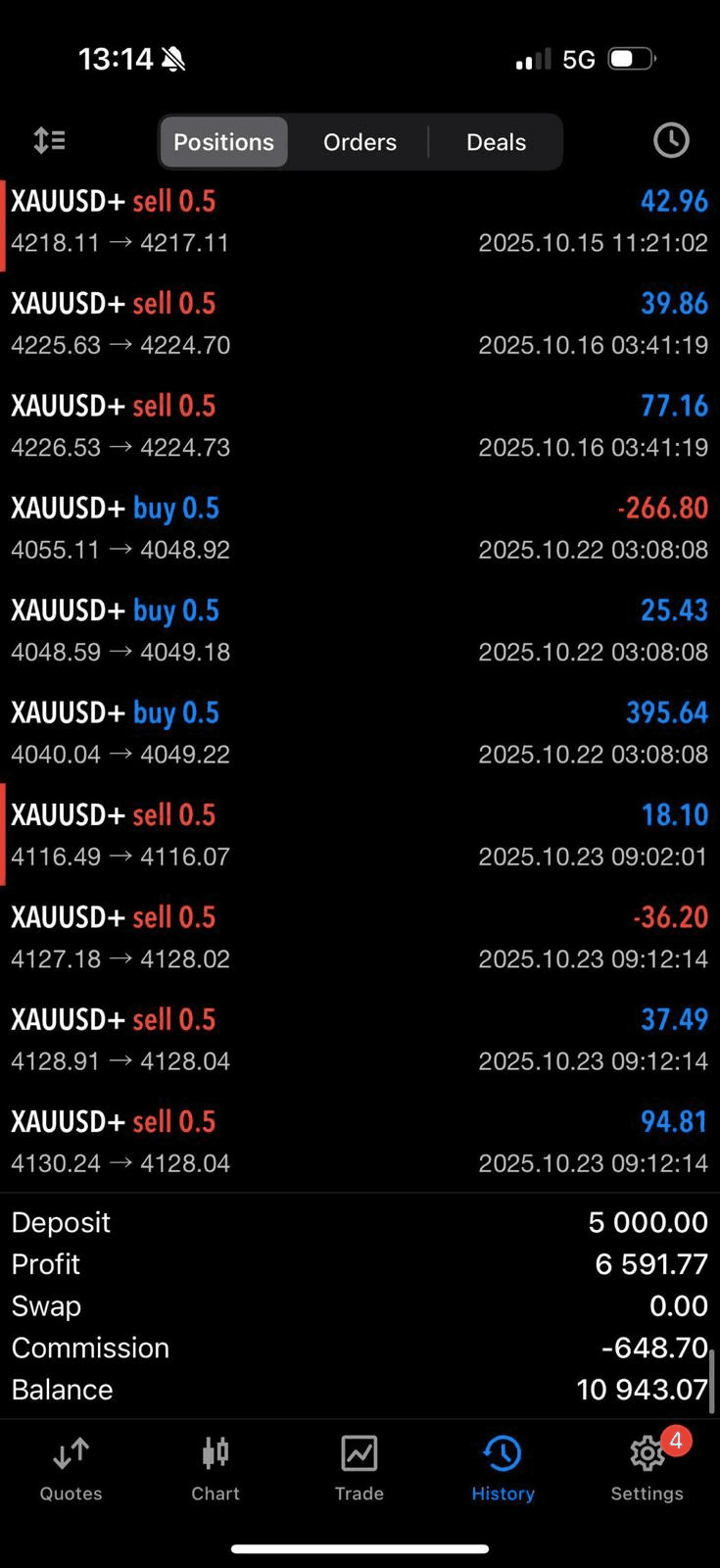720x1568 pixels.
Task: Expand the buy position with 395.64 profit
Action: tap(360, 733)
